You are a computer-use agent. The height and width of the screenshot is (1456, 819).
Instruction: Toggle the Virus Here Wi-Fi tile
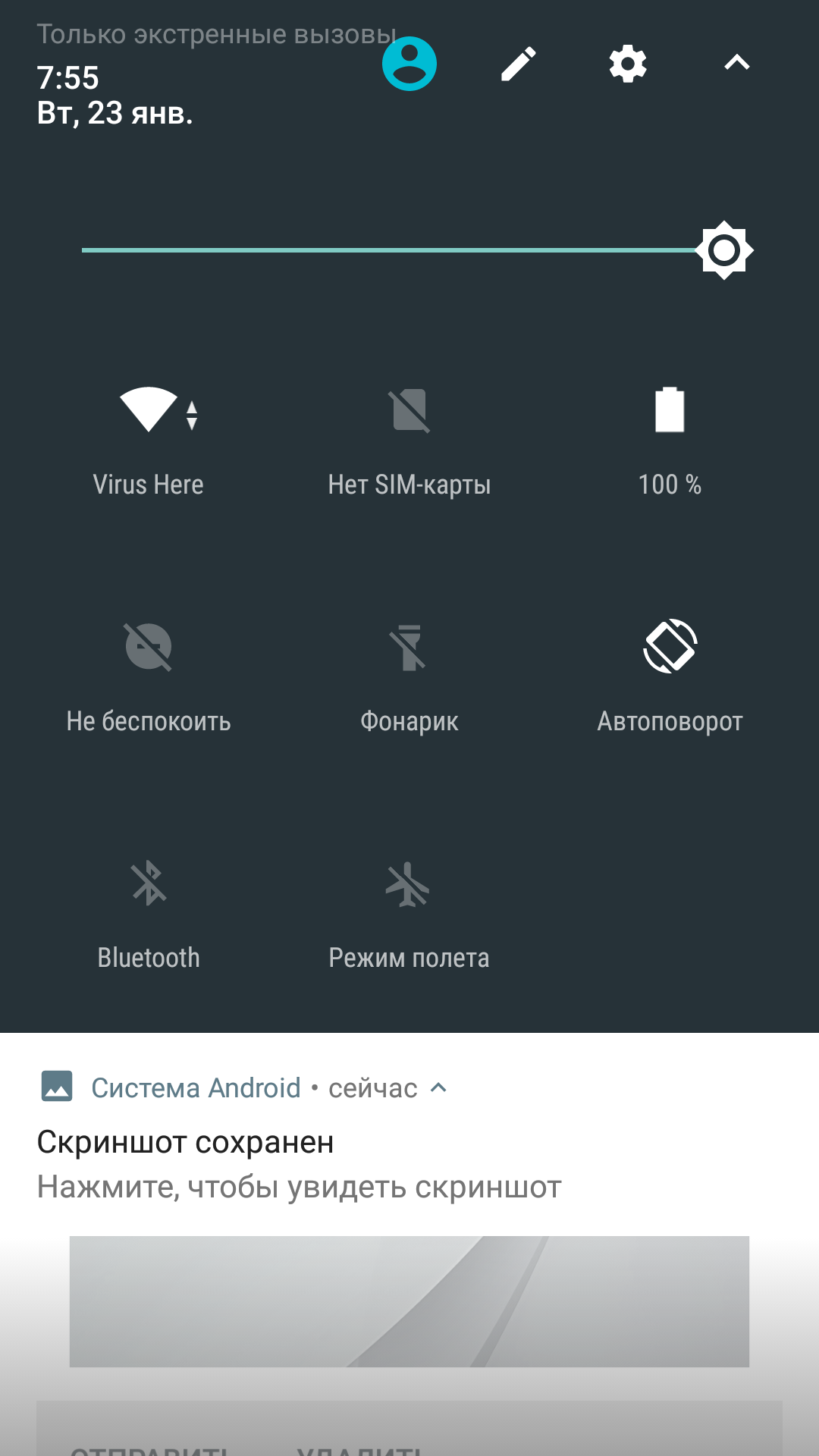[x=149, y=410]
